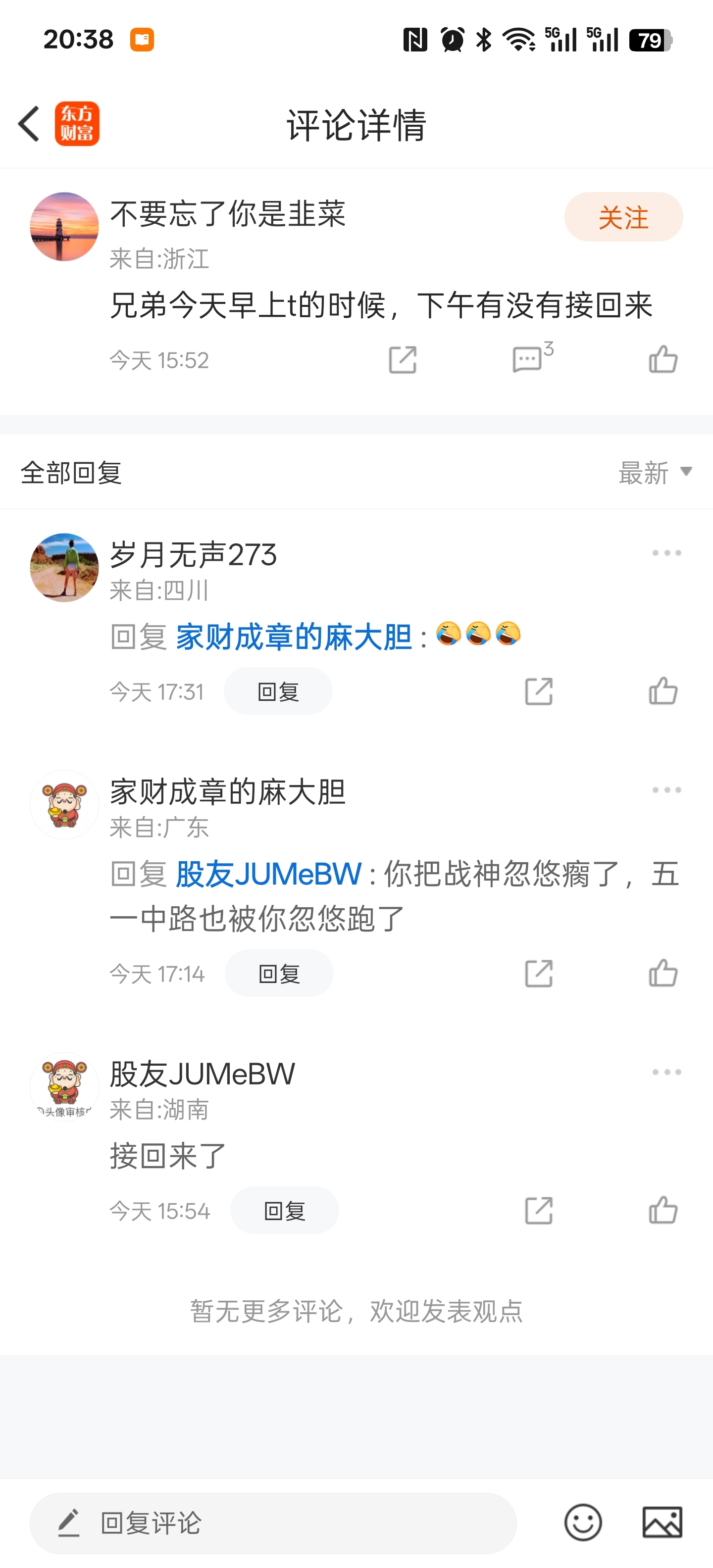The height and width of the screenshot is (1568, 713).
Task: Like the main comment by 不要忘了你是韭菜
Action: (663, 358)
